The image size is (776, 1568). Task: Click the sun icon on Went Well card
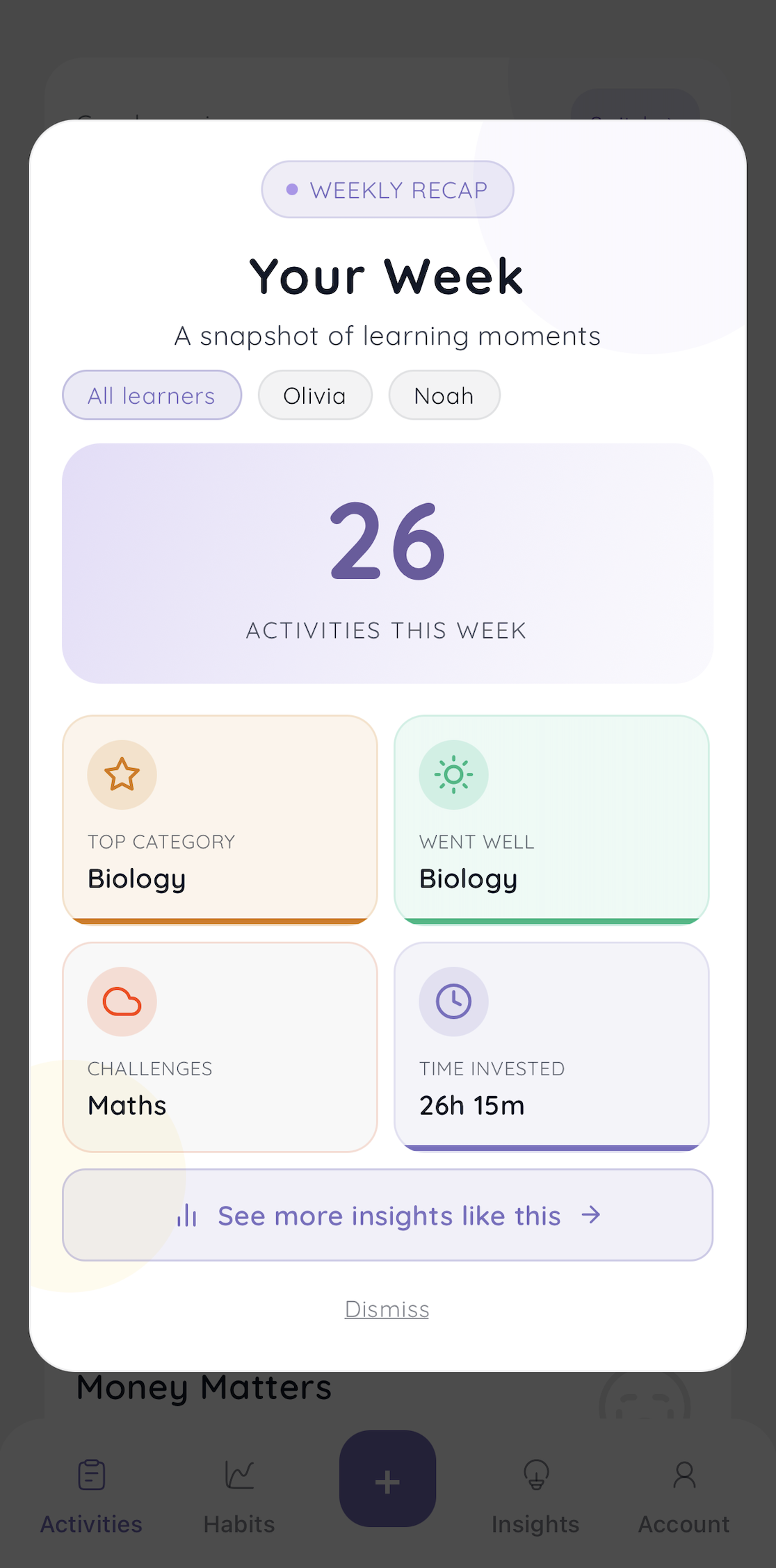tap(453, 774)
